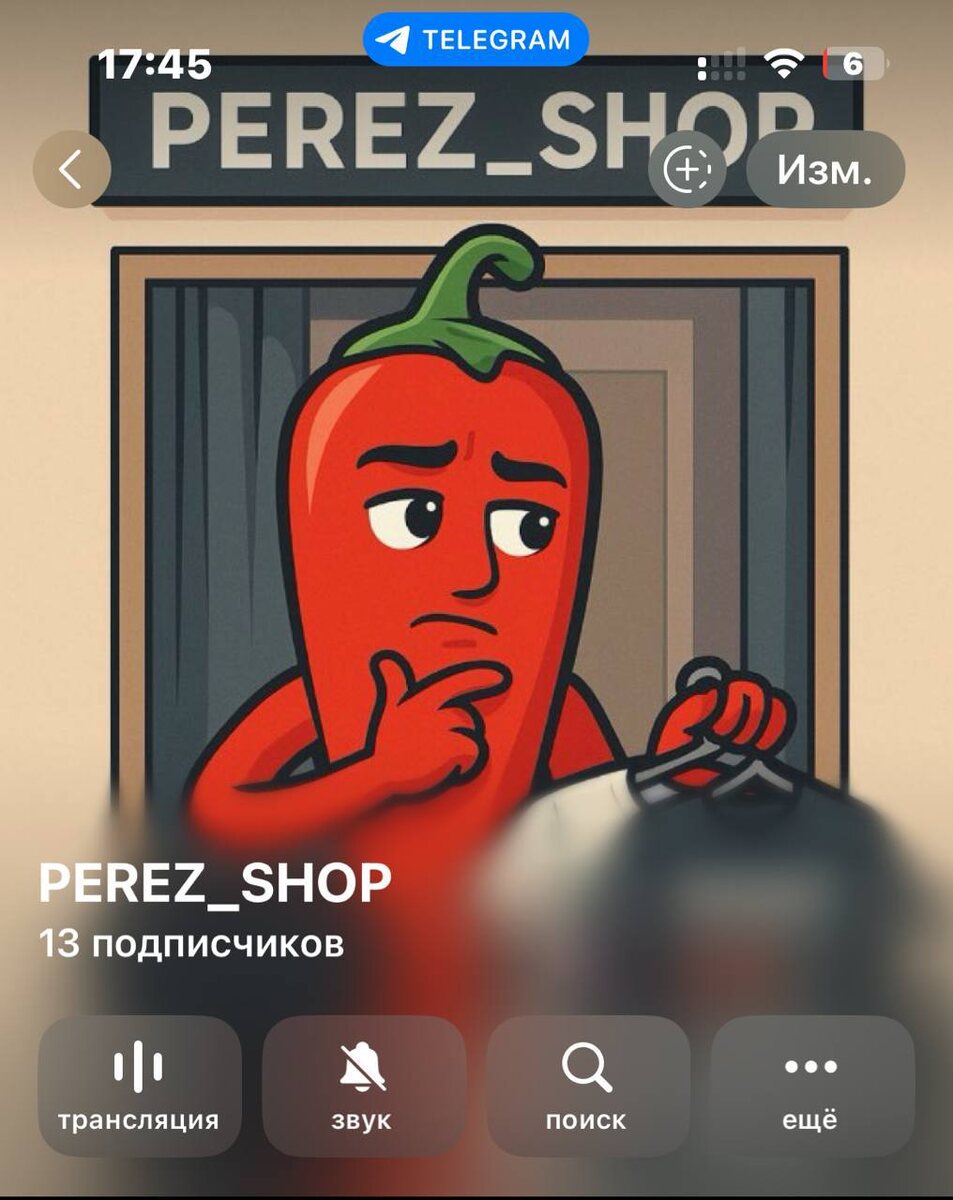The image size is (953, 1200).
Task: Add a story with the plus icon
Action: (686, 170)
